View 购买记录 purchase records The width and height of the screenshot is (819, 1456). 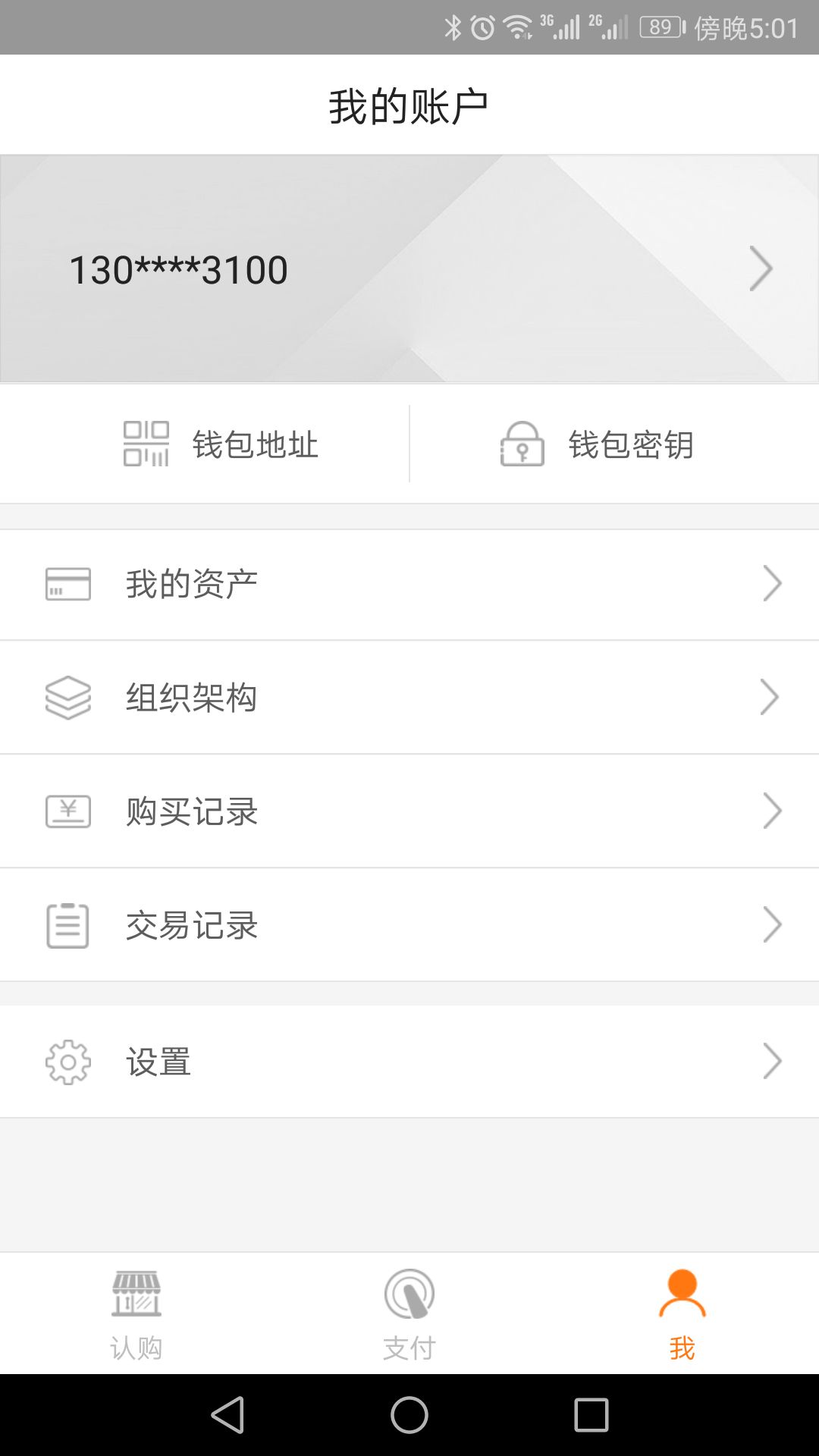click(x=409, y=811)
